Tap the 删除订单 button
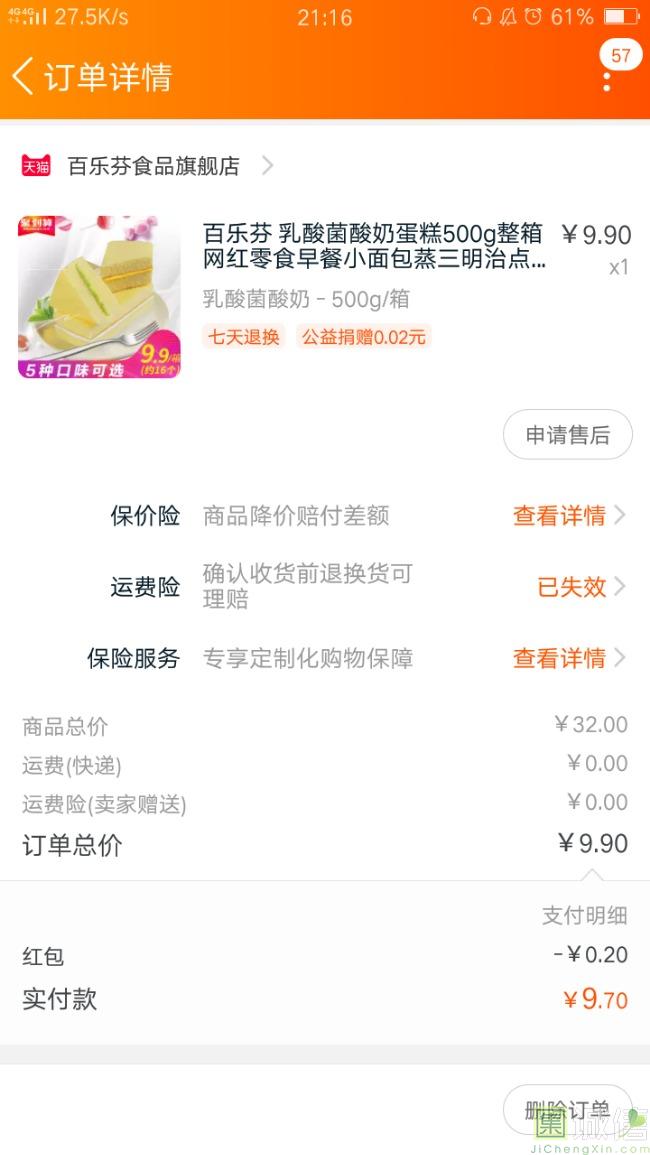Viewport: 650px width, 1155px height. click(567, 1109)
